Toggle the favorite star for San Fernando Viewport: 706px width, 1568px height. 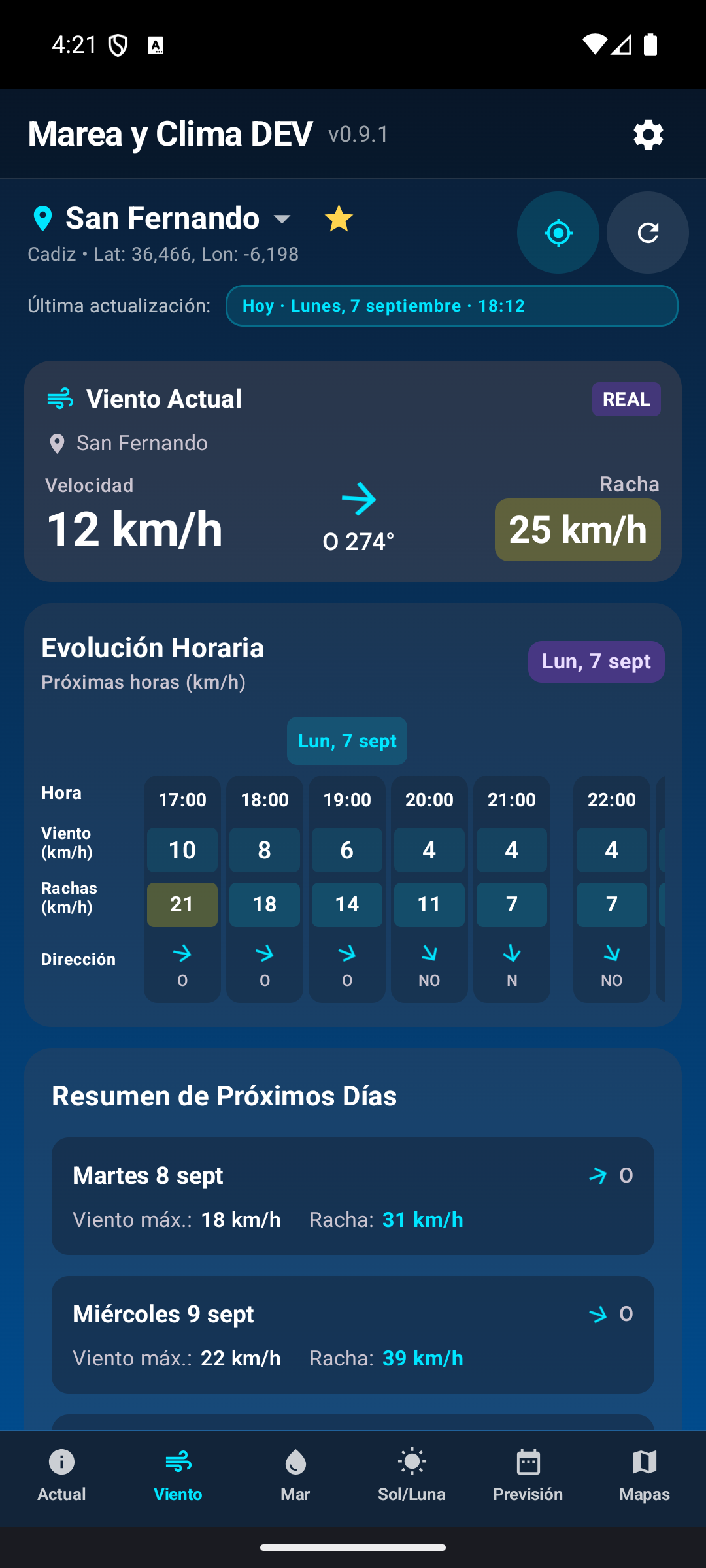click(339, 218)
